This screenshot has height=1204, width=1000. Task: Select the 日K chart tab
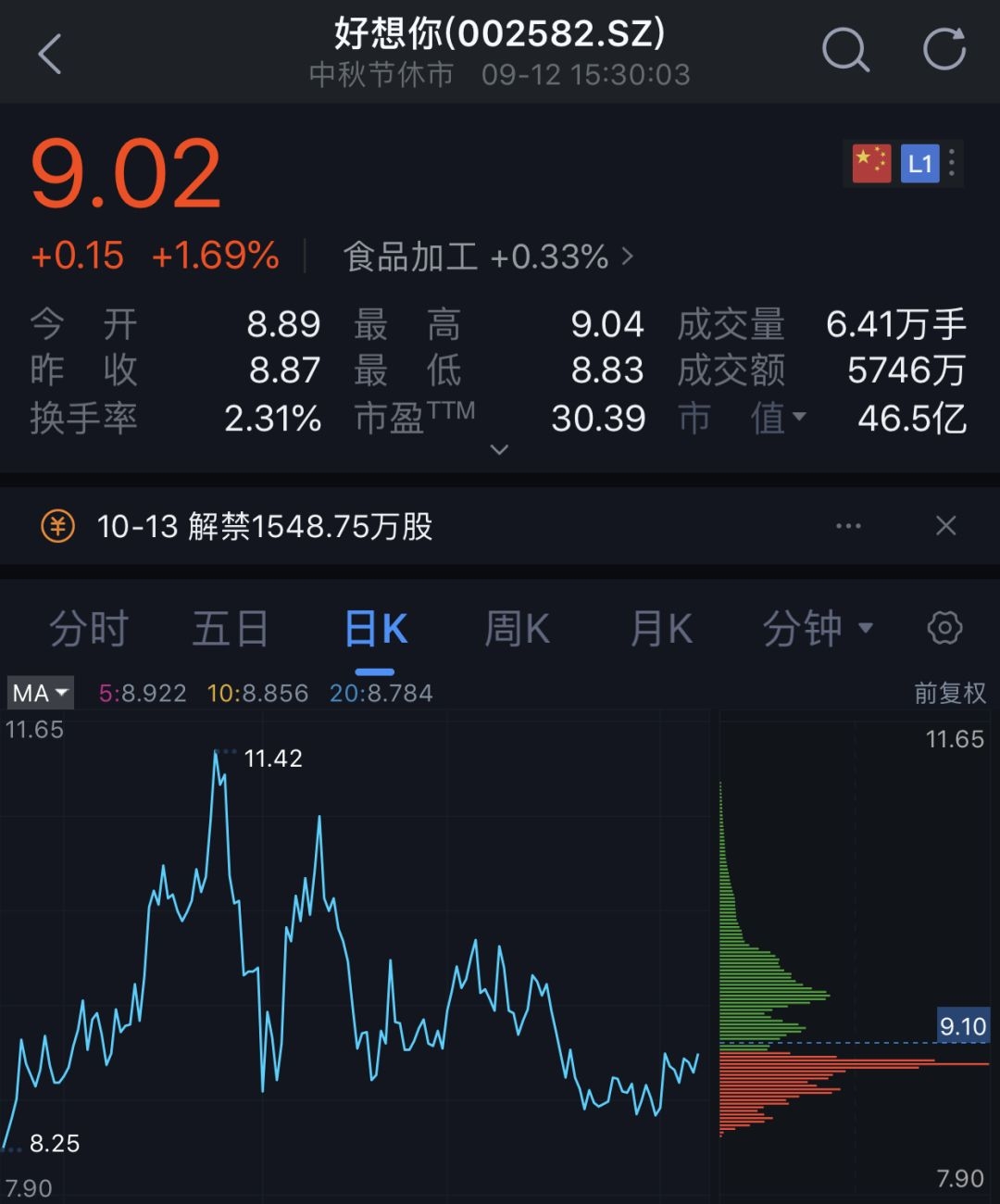[375, 630]
